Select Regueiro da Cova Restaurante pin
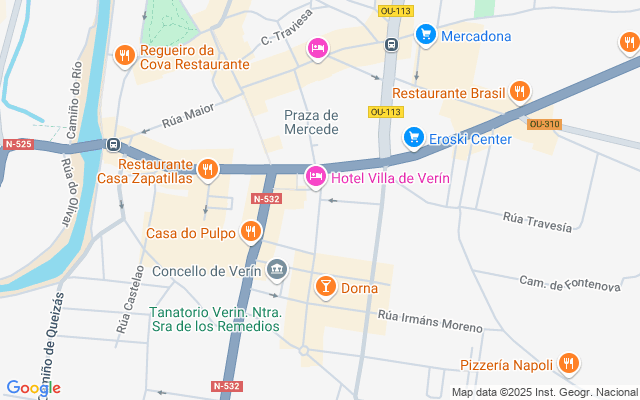The height and width of the screenshot is (400, 640). coord(124,56)
